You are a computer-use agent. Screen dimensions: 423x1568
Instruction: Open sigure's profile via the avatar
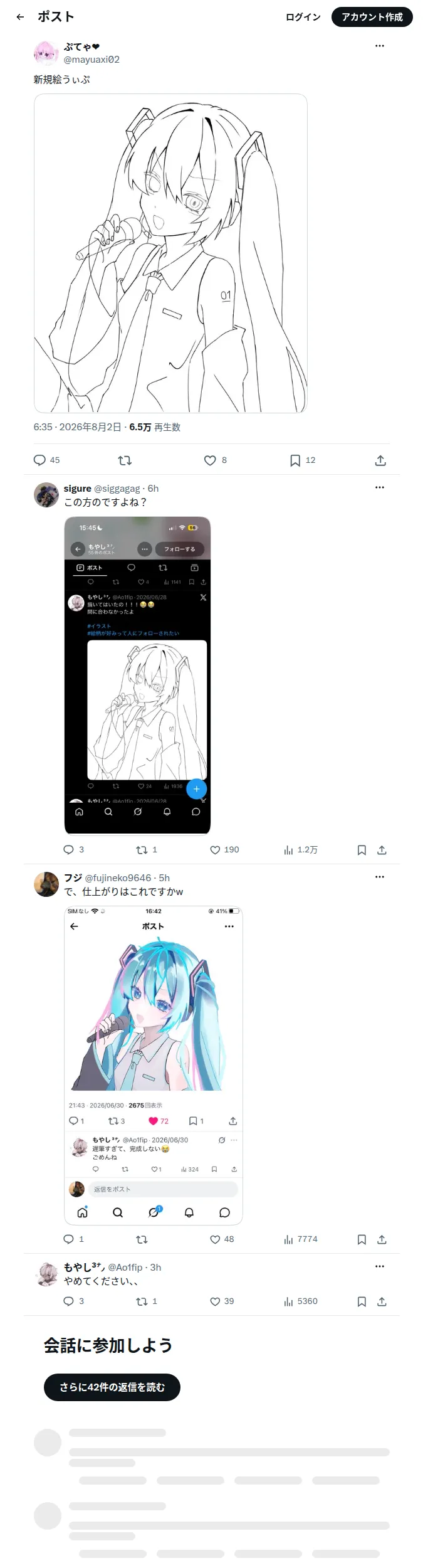46,495
